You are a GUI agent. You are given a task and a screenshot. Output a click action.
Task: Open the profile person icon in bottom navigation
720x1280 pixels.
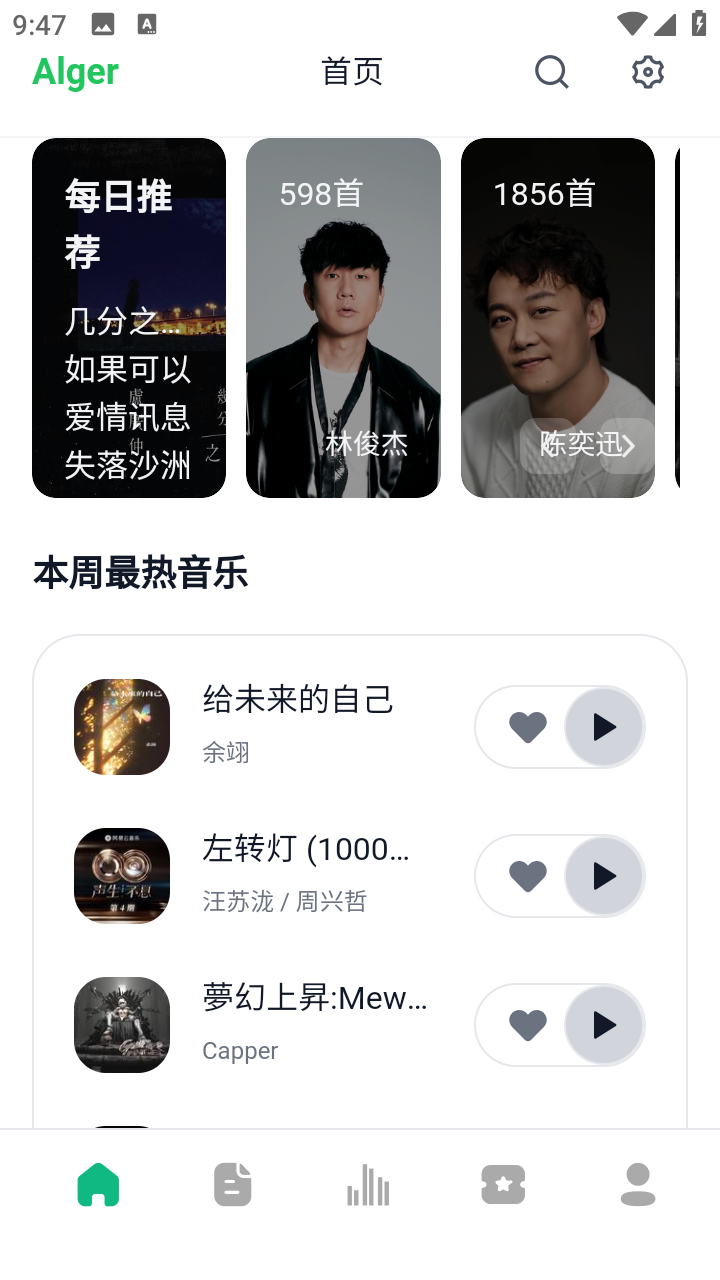pos(638,1183)
